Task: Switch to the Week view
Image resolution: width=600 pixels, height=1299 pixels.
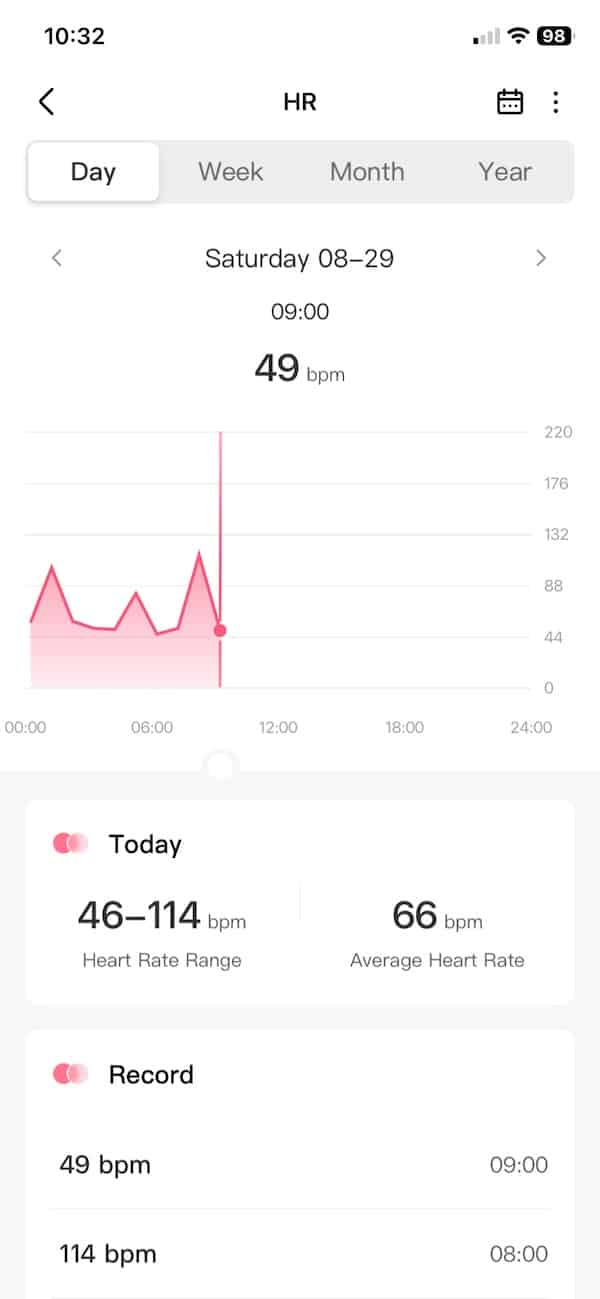Action: tap(230, 172)
